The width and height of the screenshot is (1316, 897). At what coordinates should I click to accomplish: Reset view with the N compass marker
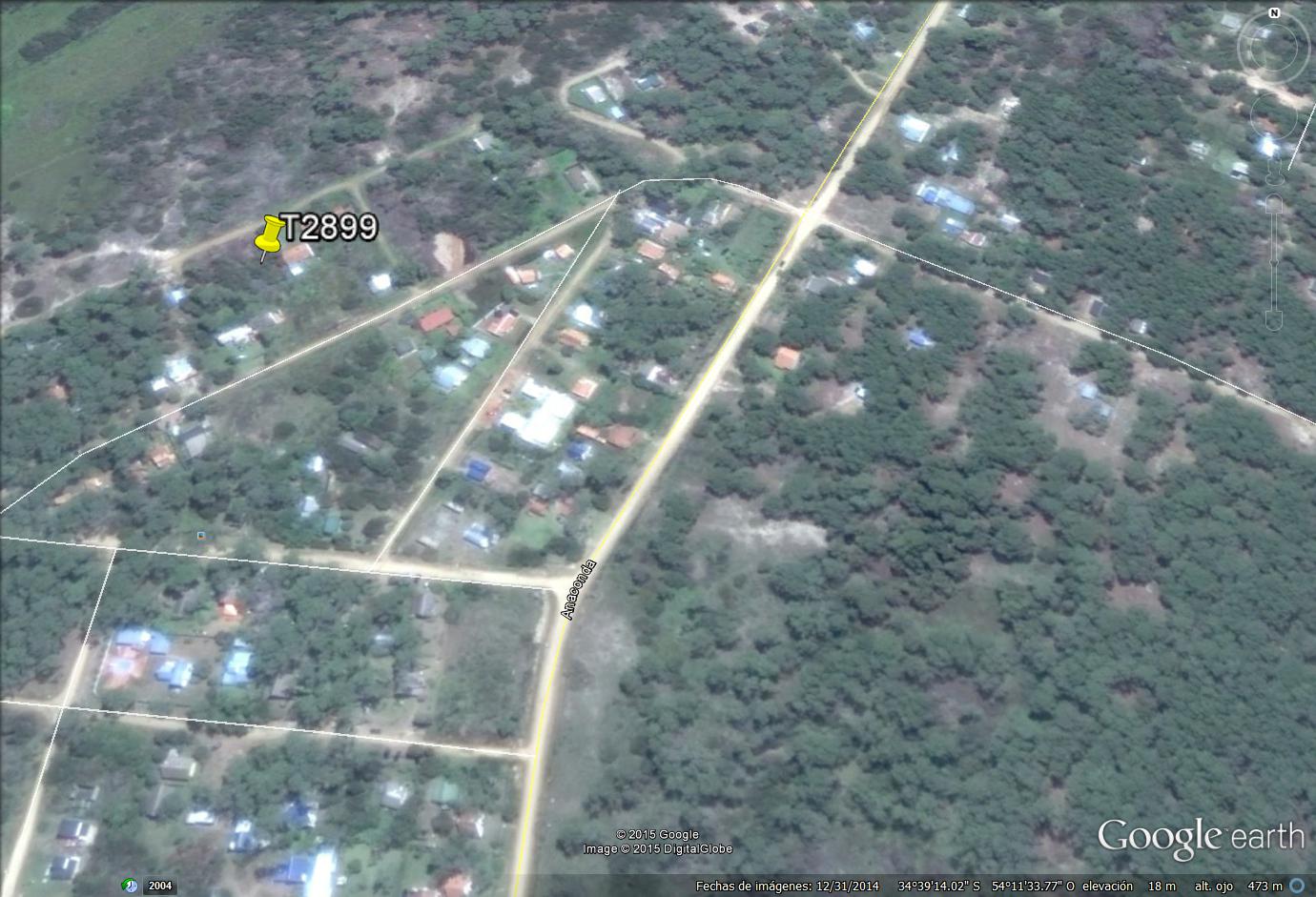tap(1274, 13)
